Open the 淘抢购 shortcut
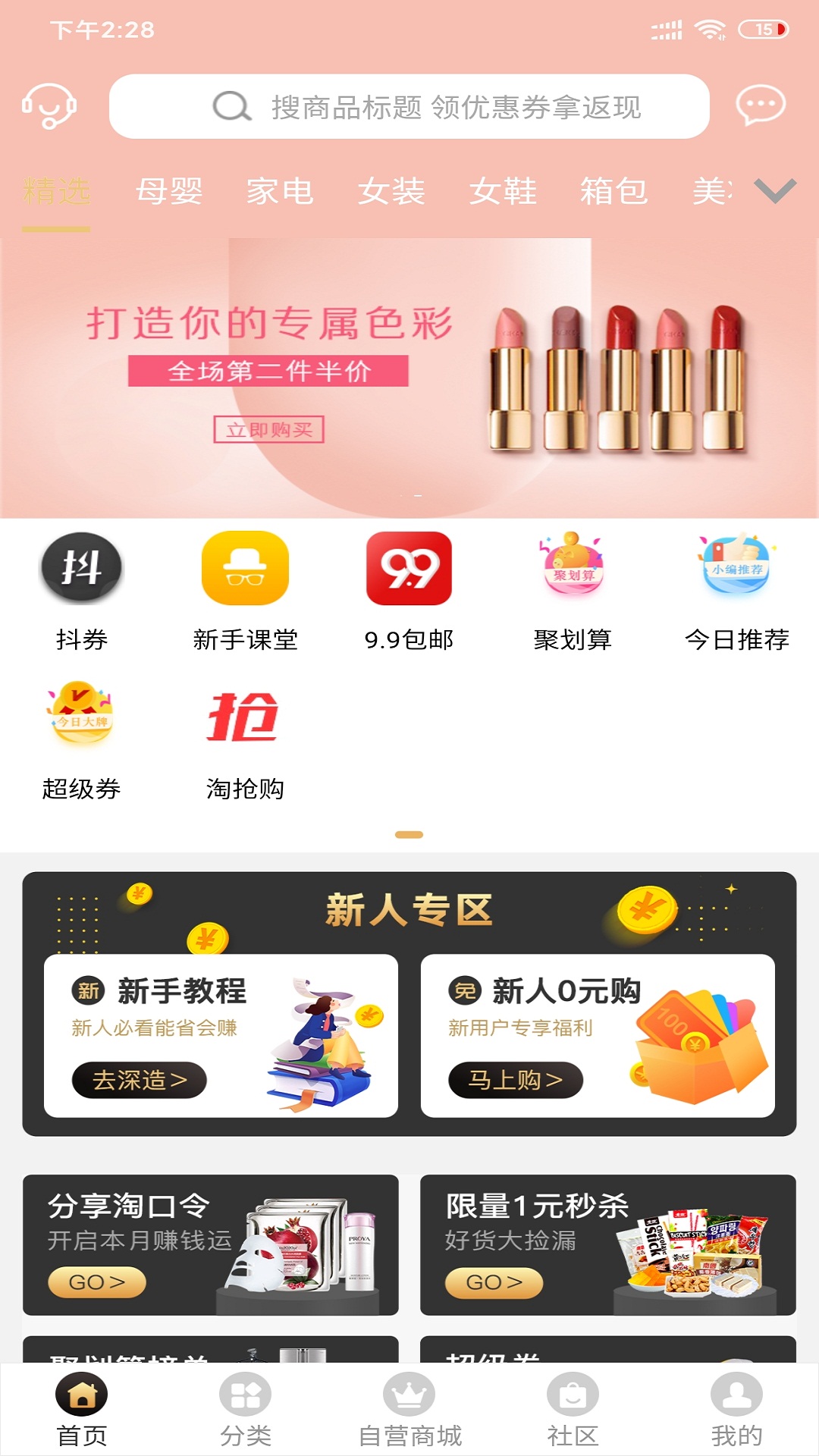Screen dimensions: 819x1456 (x=244, y=741)
